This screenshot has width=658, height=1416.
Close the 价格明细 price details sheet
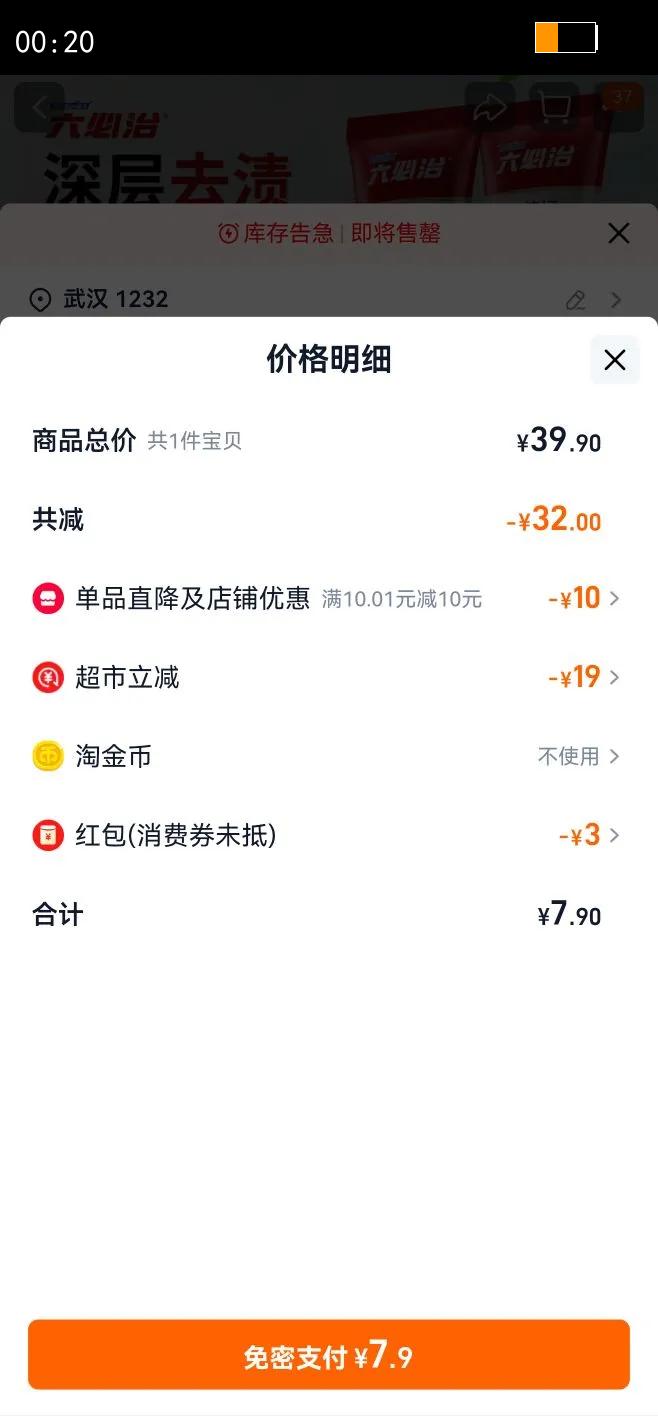614,360
